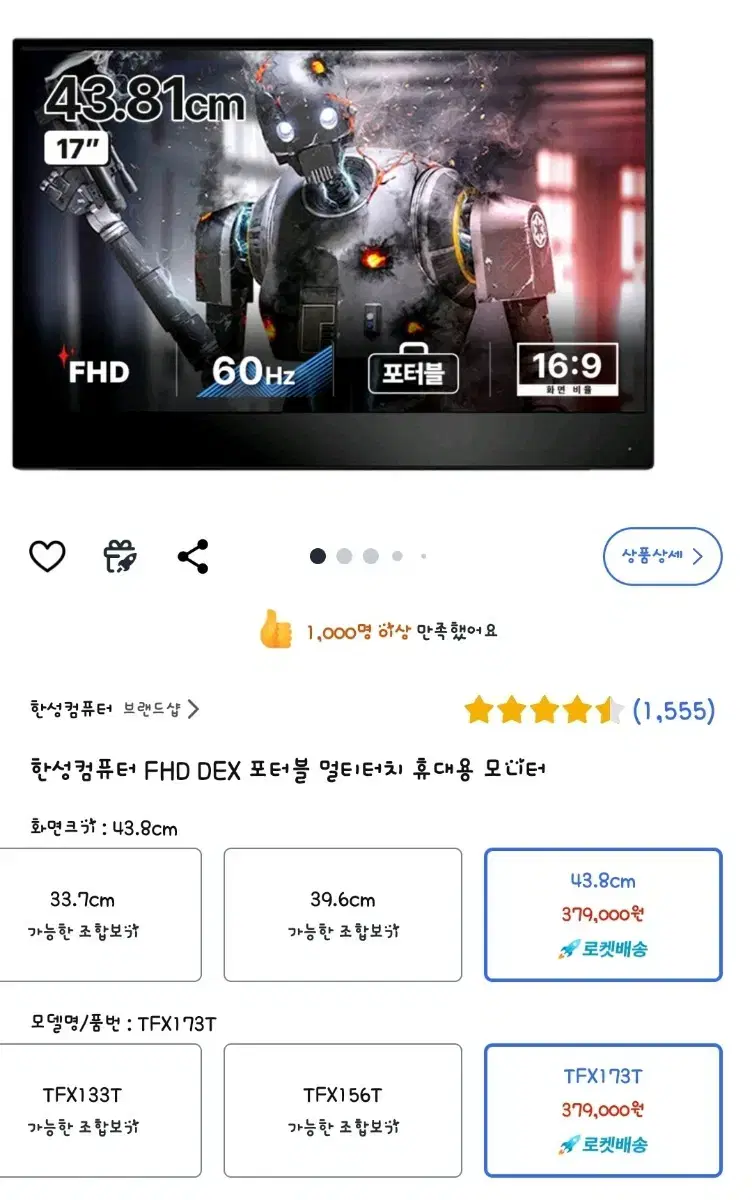Image resolution: width=752 pixels, height=1200 pixels.
Task: Choose the TFX156T model option
Action: [343, 1109]
